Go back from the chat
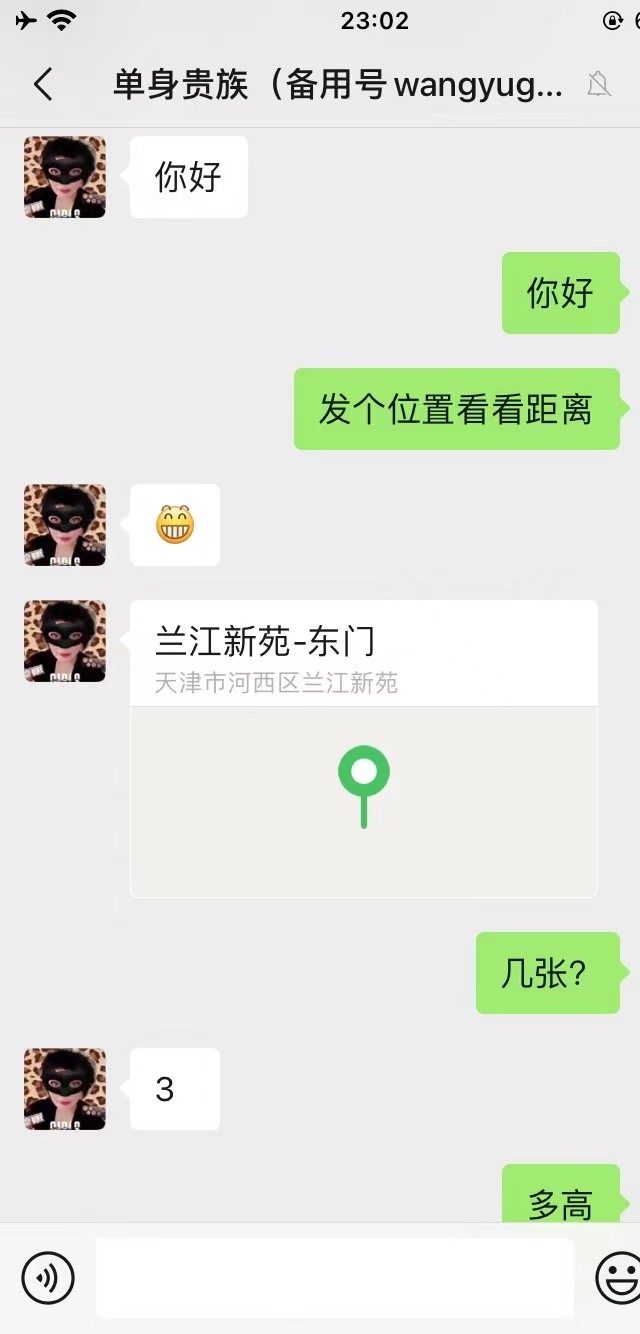The width and height of the screenshot is (640, 1334). point(43,85)
